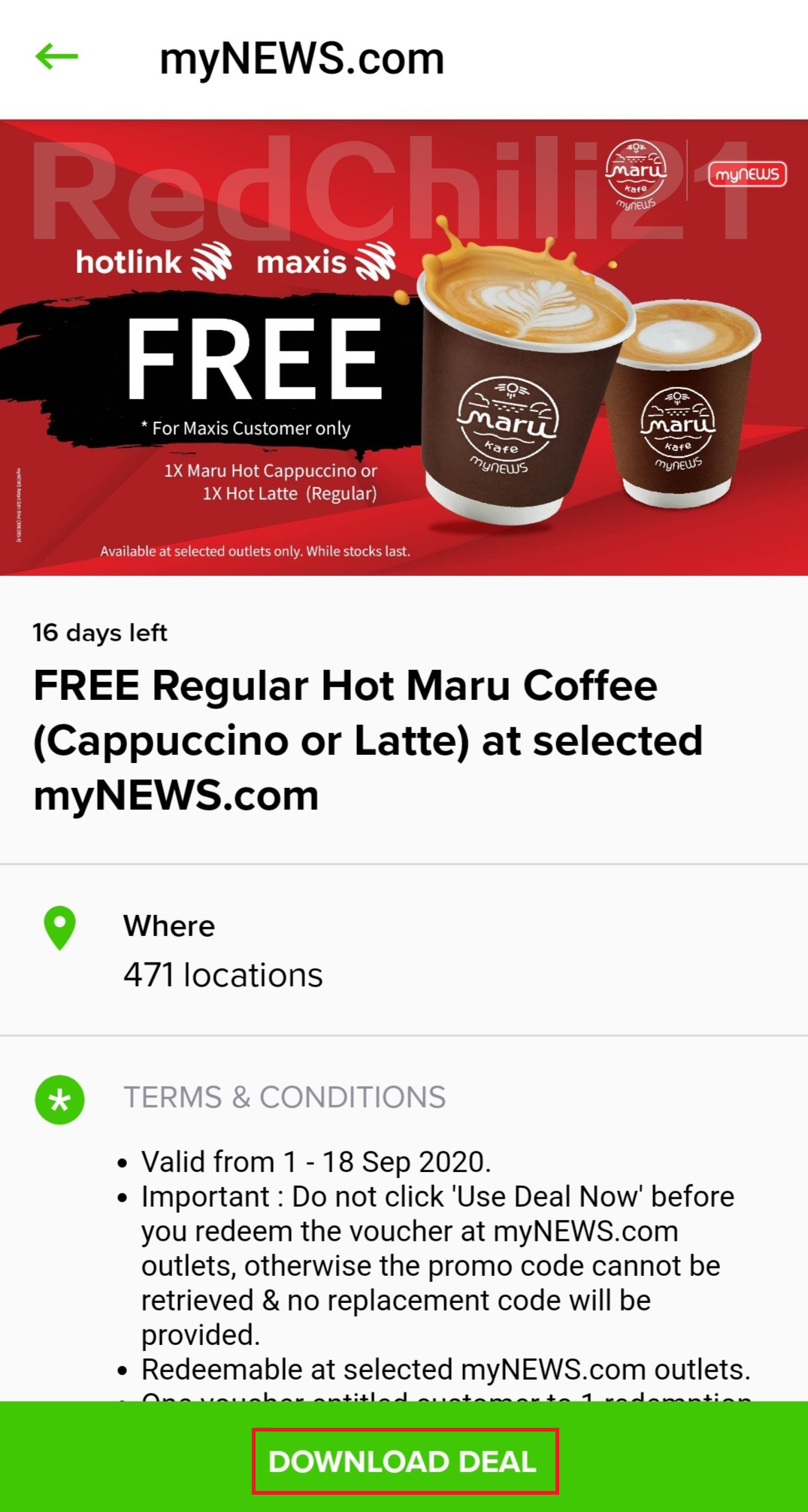Tap the Download Deal button
The width and height of the screenshot is (808, 1512).
click(404, 1461)
